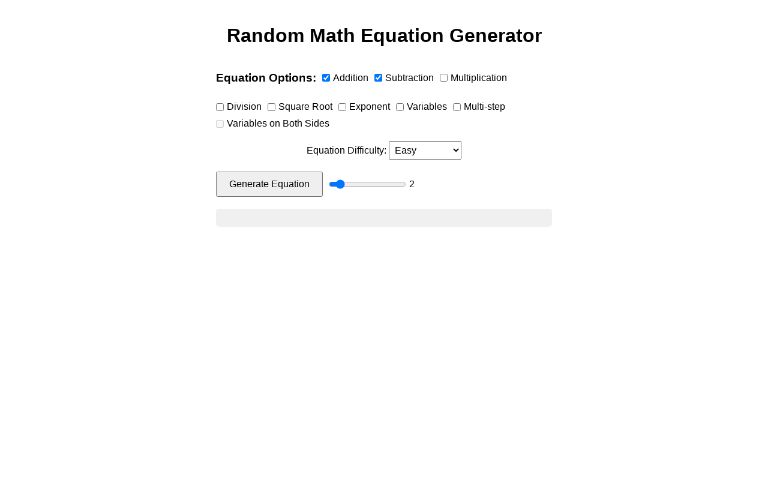The image size is (768, 480).
Task: Uncheck the Addition checkbox
Action: pos(326,78)
